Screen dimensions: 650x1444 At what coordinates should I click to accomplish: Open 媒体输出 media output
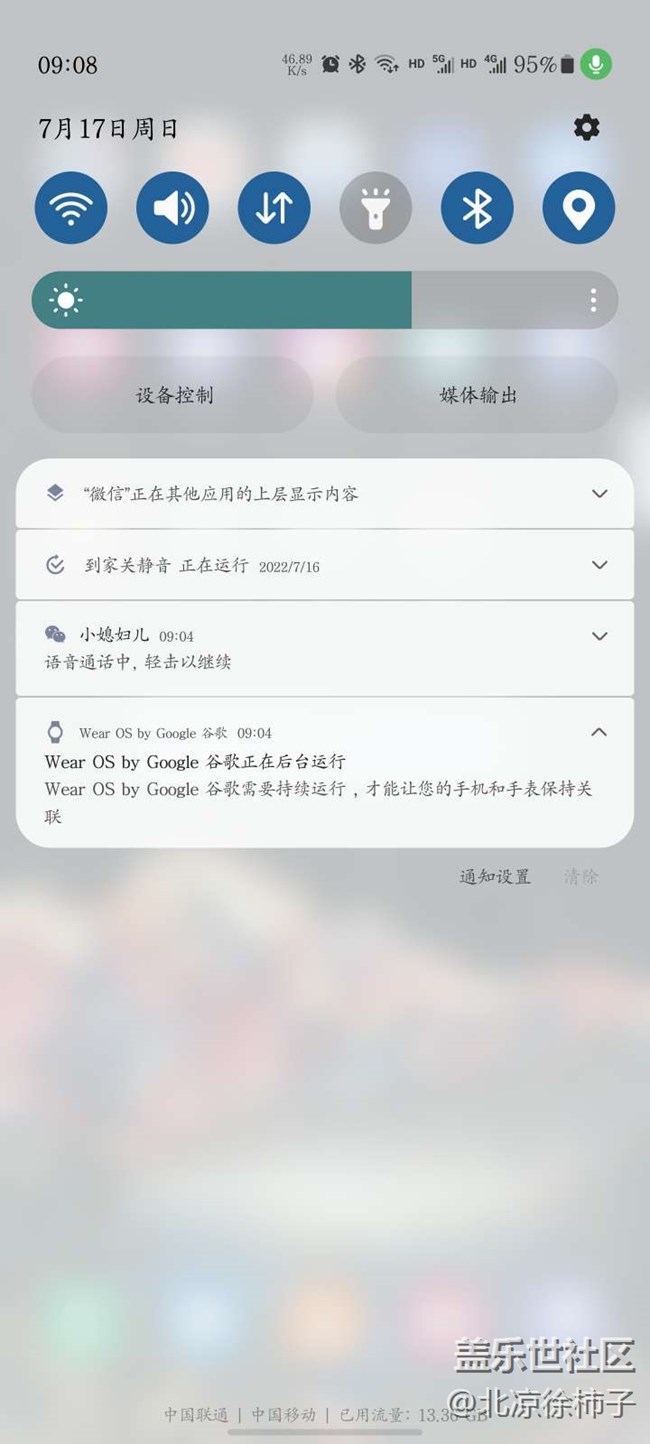tap(478, 395)
